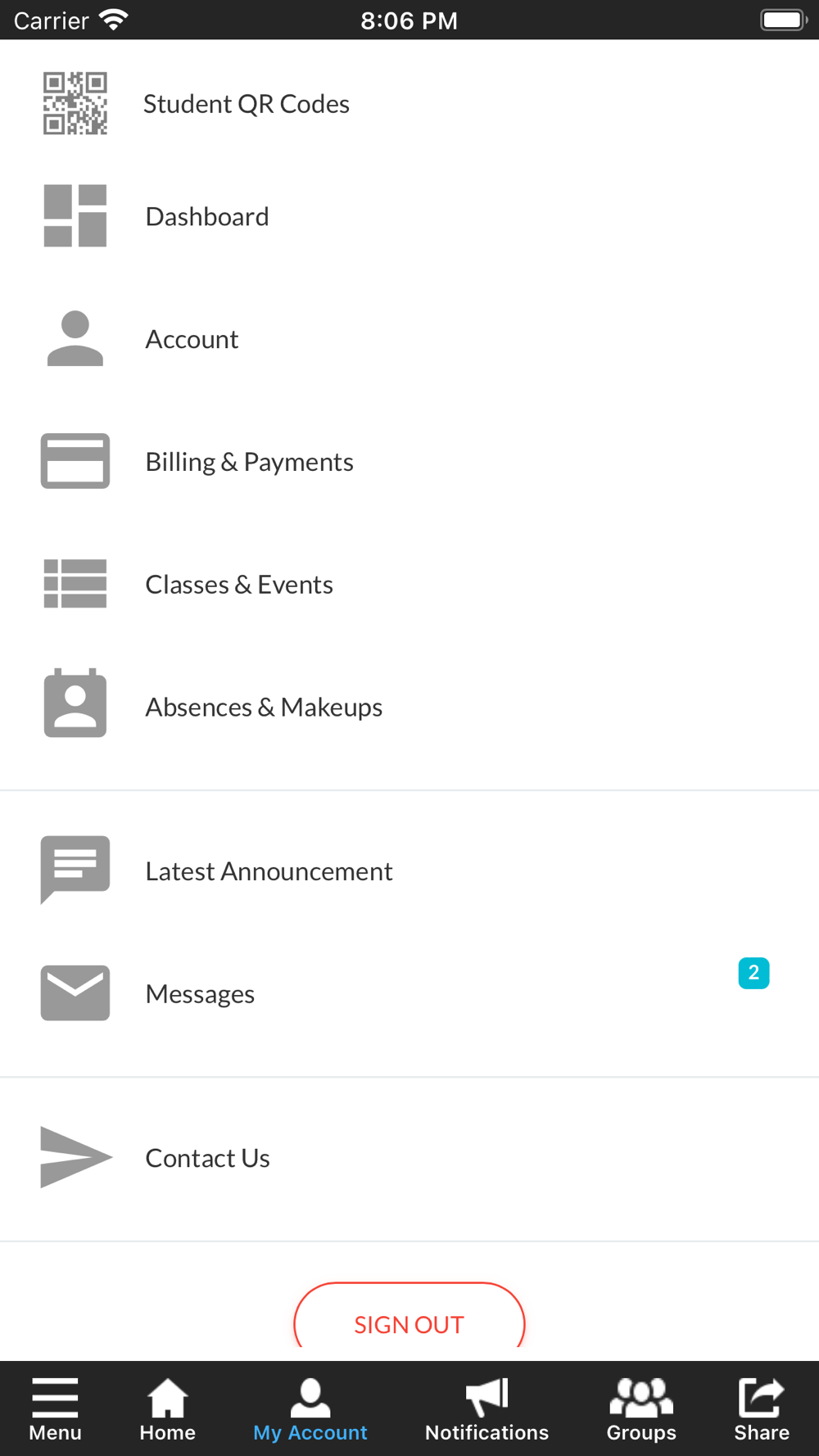The height and width of the screenshot is (1456, 819).
Task: Read the Latest Announcement
Action: click(409, 871)
